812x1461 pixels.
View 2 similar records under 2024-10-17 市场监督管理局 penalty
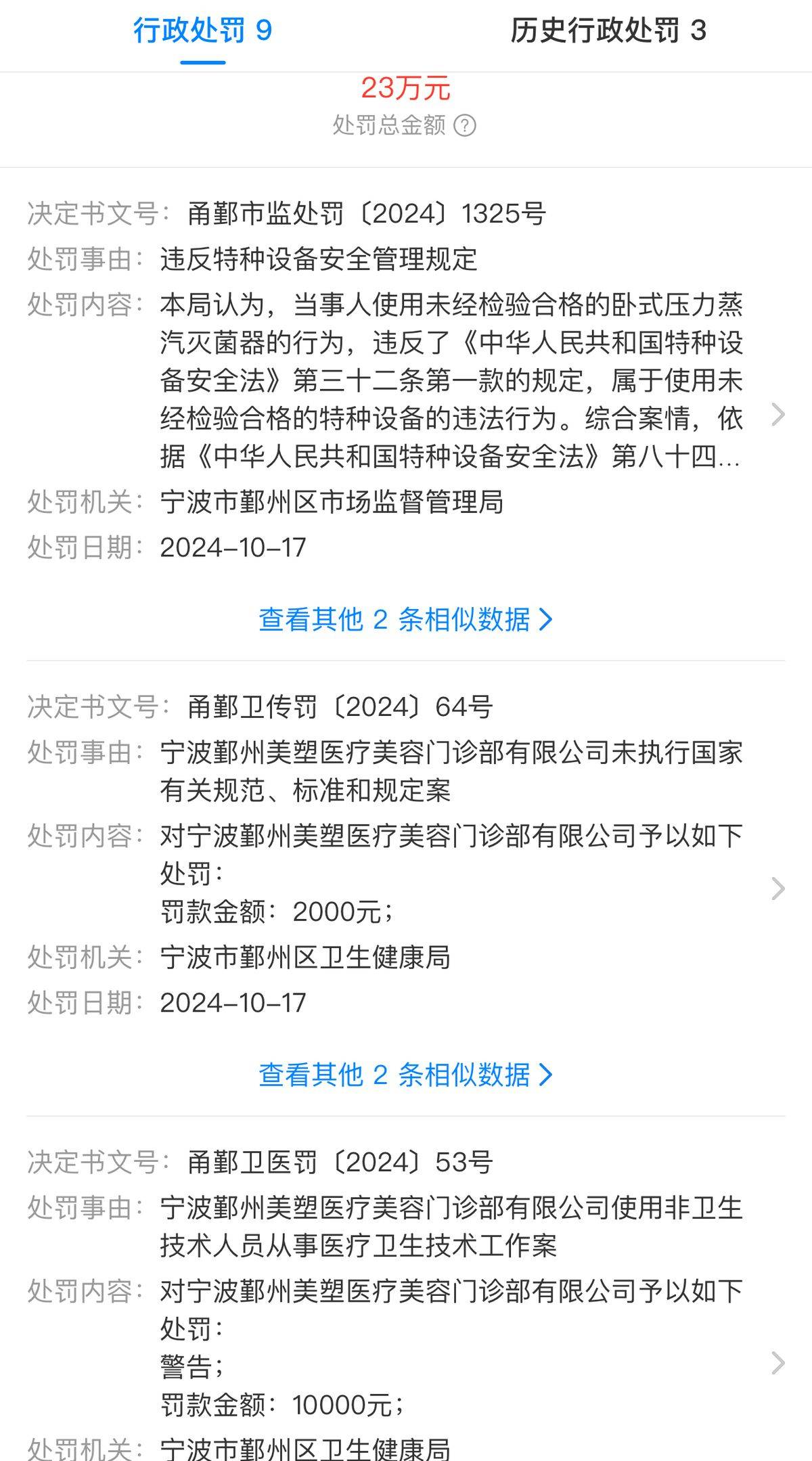tap(406, 619)
